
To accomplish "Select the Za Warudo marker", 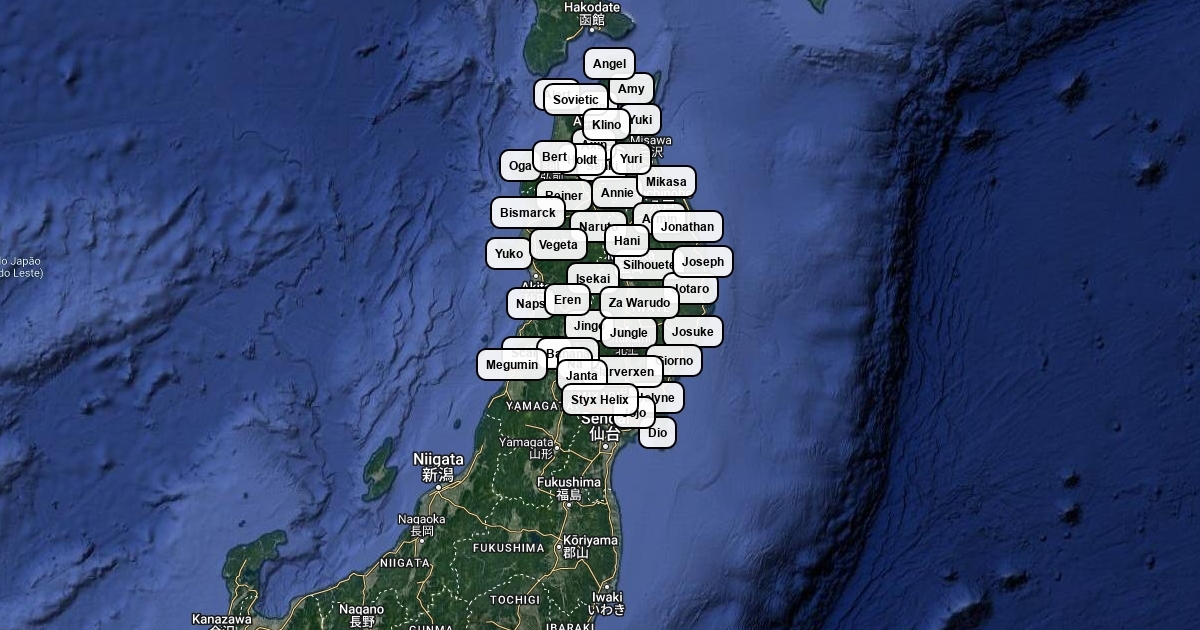I will tap(640, 303).
